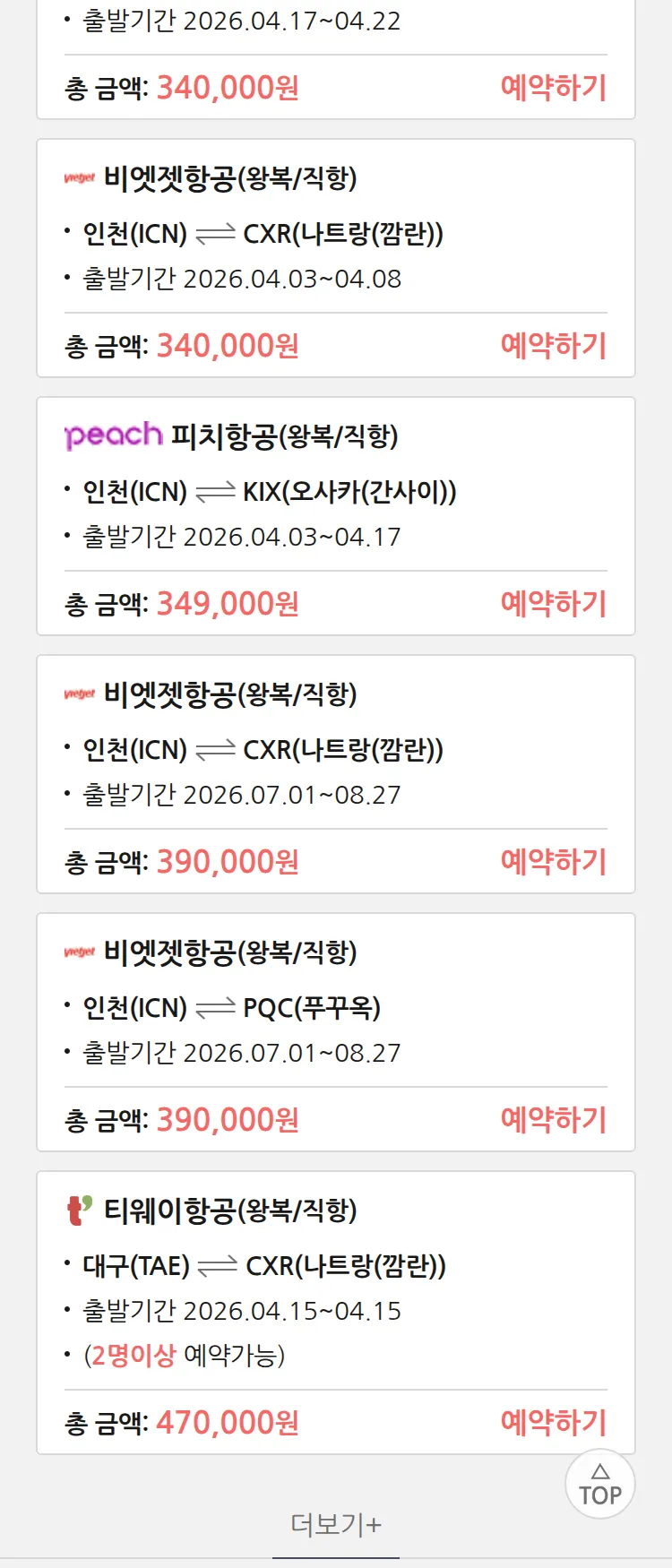Reserve the VietJet CXR flight departing 2026.07.01~08.27
Image resolution: width=672 pixels, height=1568 pixels.
point(553,862)
